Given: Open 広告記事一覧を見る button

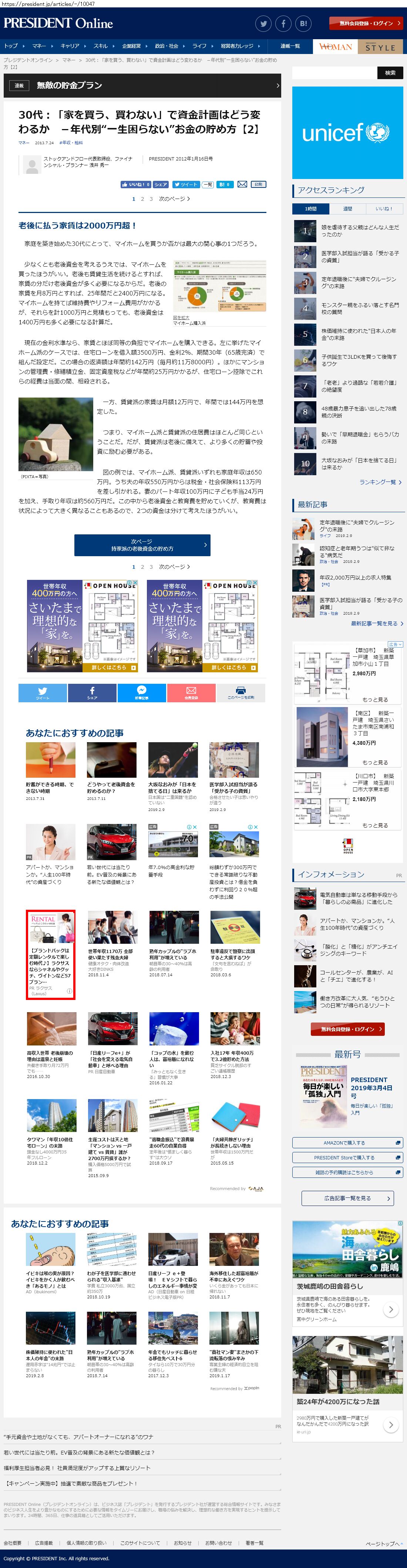Looking at the screenshot, I should 347,1199.
